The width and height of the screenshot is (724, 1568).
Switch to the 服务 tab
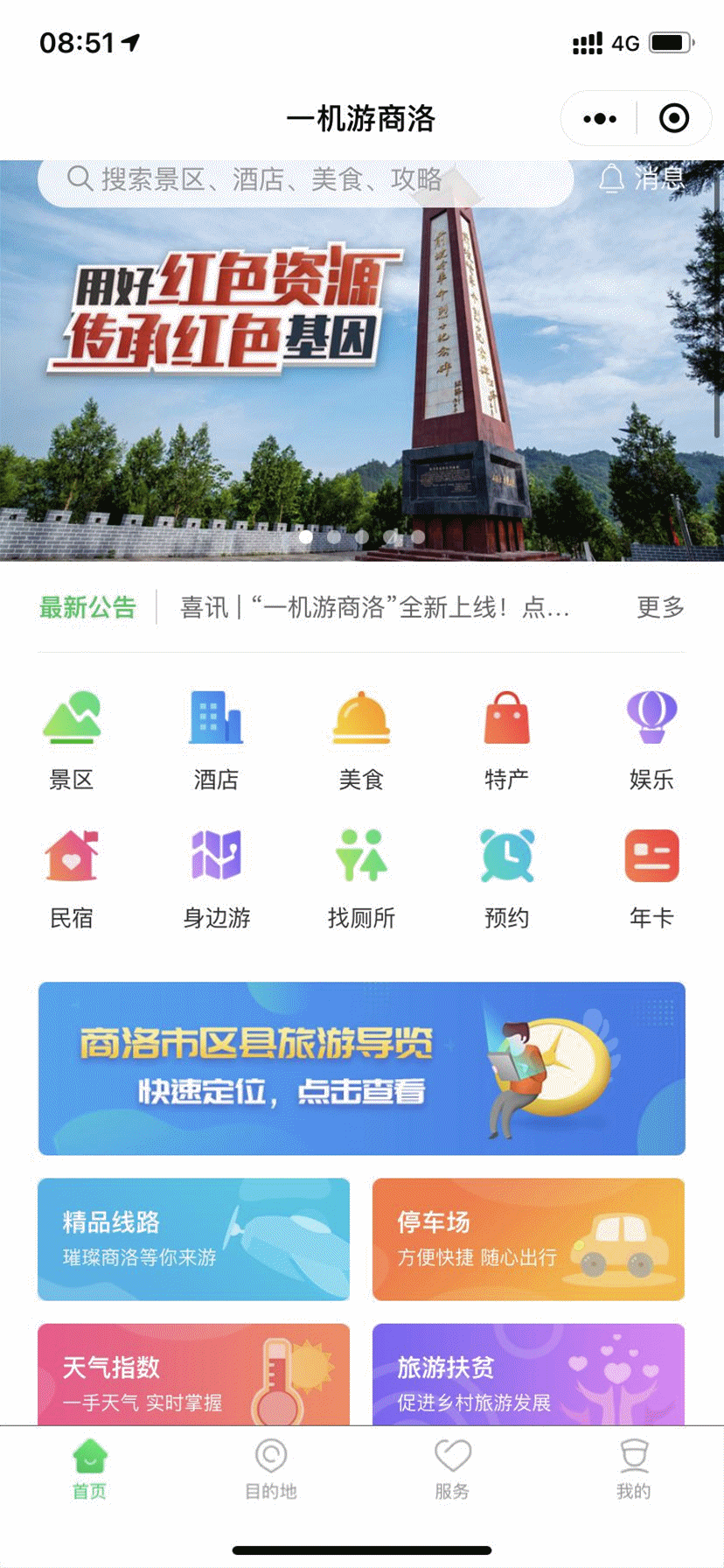(x=452, y=1468)
